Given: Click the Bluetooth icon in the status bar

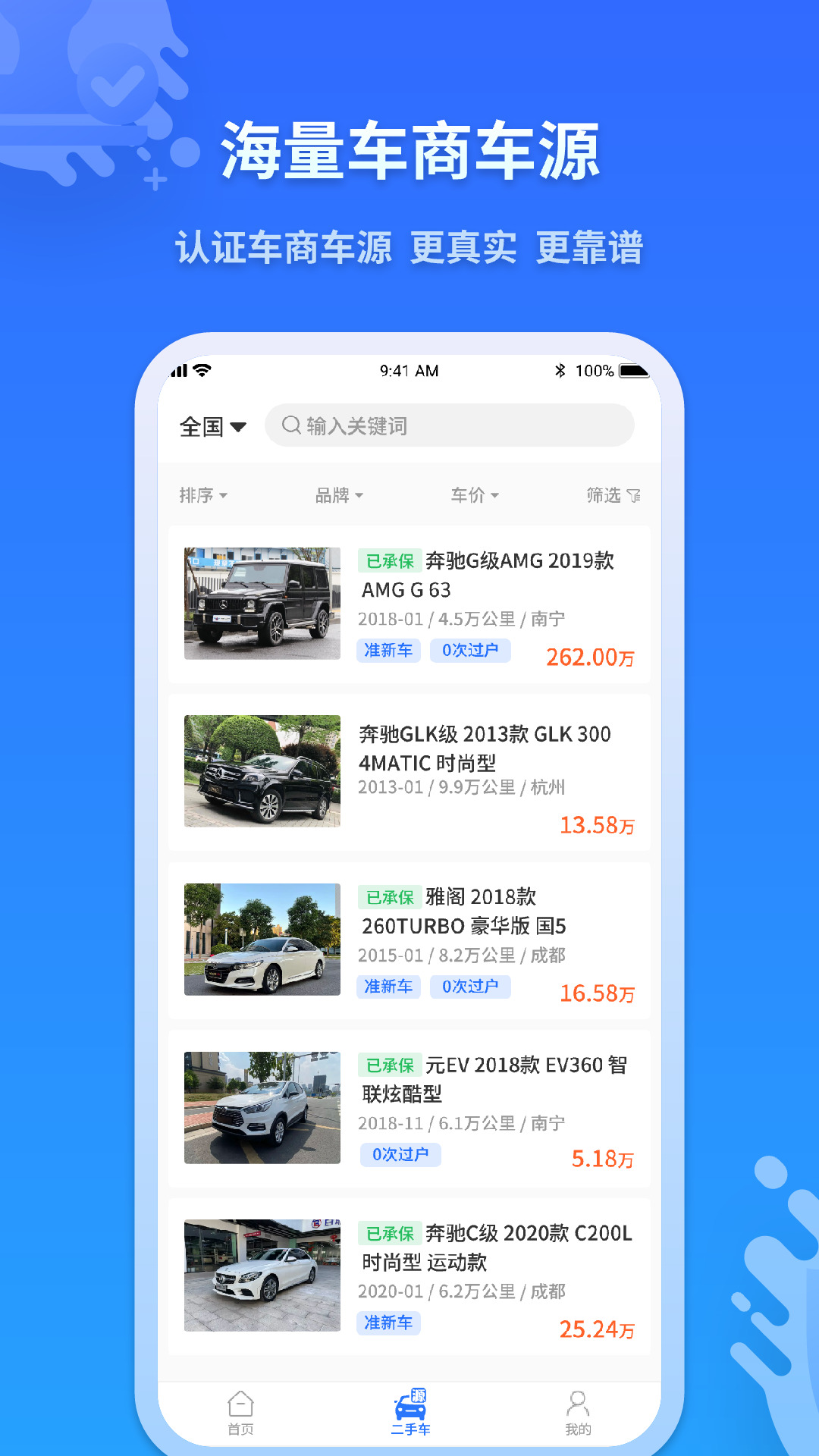Looking at the screenshot, I should (559, 371).
